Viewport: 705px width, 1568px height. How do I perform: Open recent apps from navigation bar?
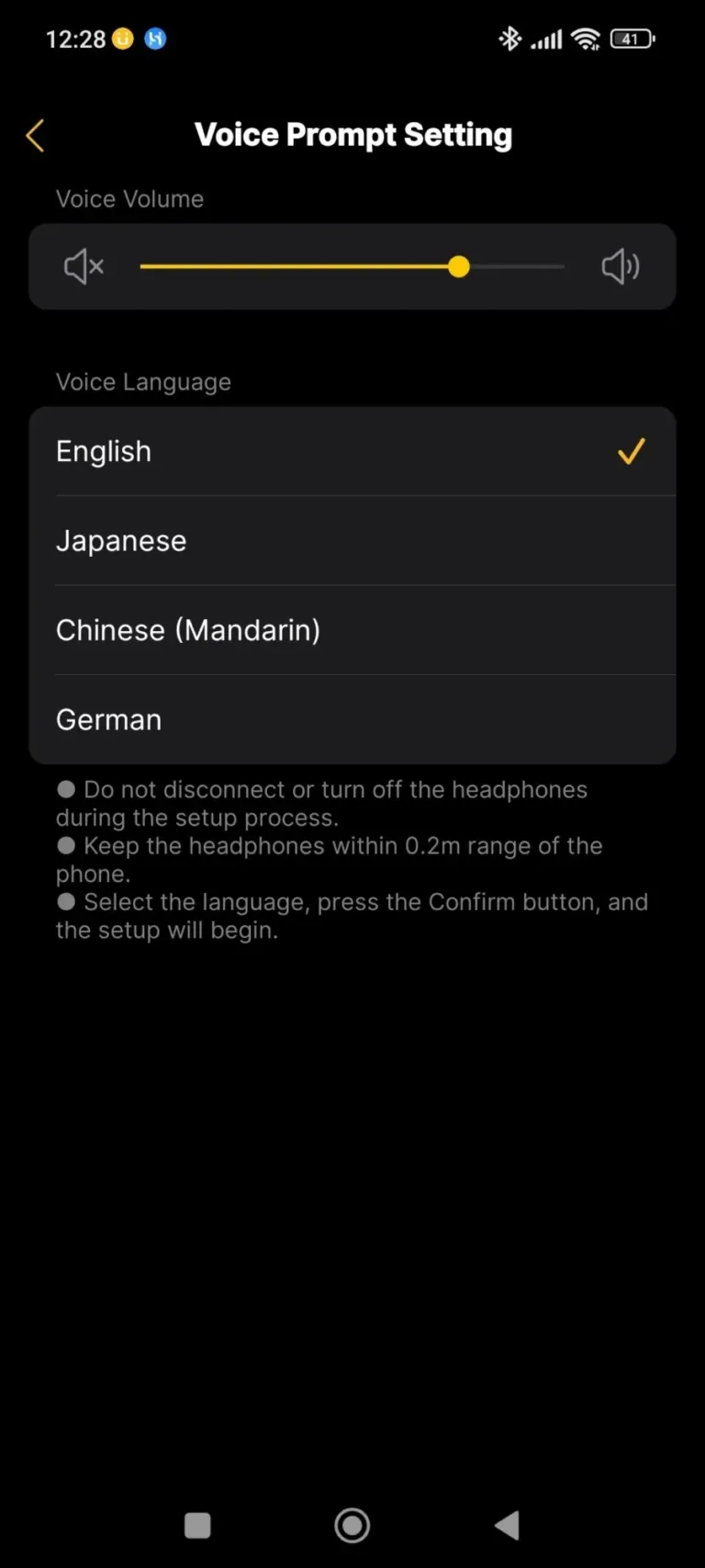pos(197,1526)
